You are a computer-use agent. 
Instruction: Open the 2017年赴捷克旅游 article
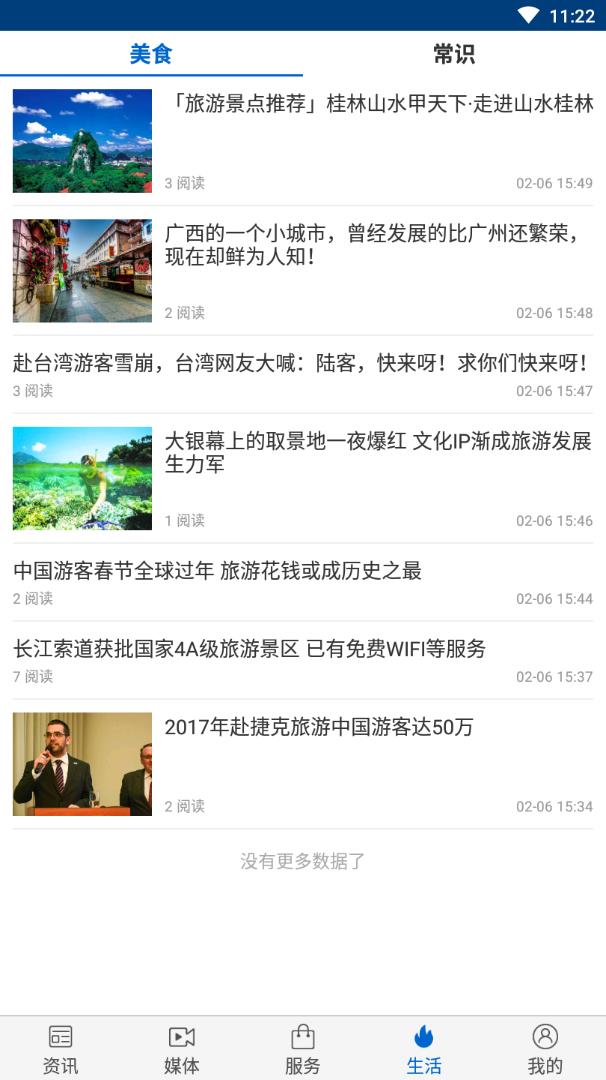click(319, 728)
